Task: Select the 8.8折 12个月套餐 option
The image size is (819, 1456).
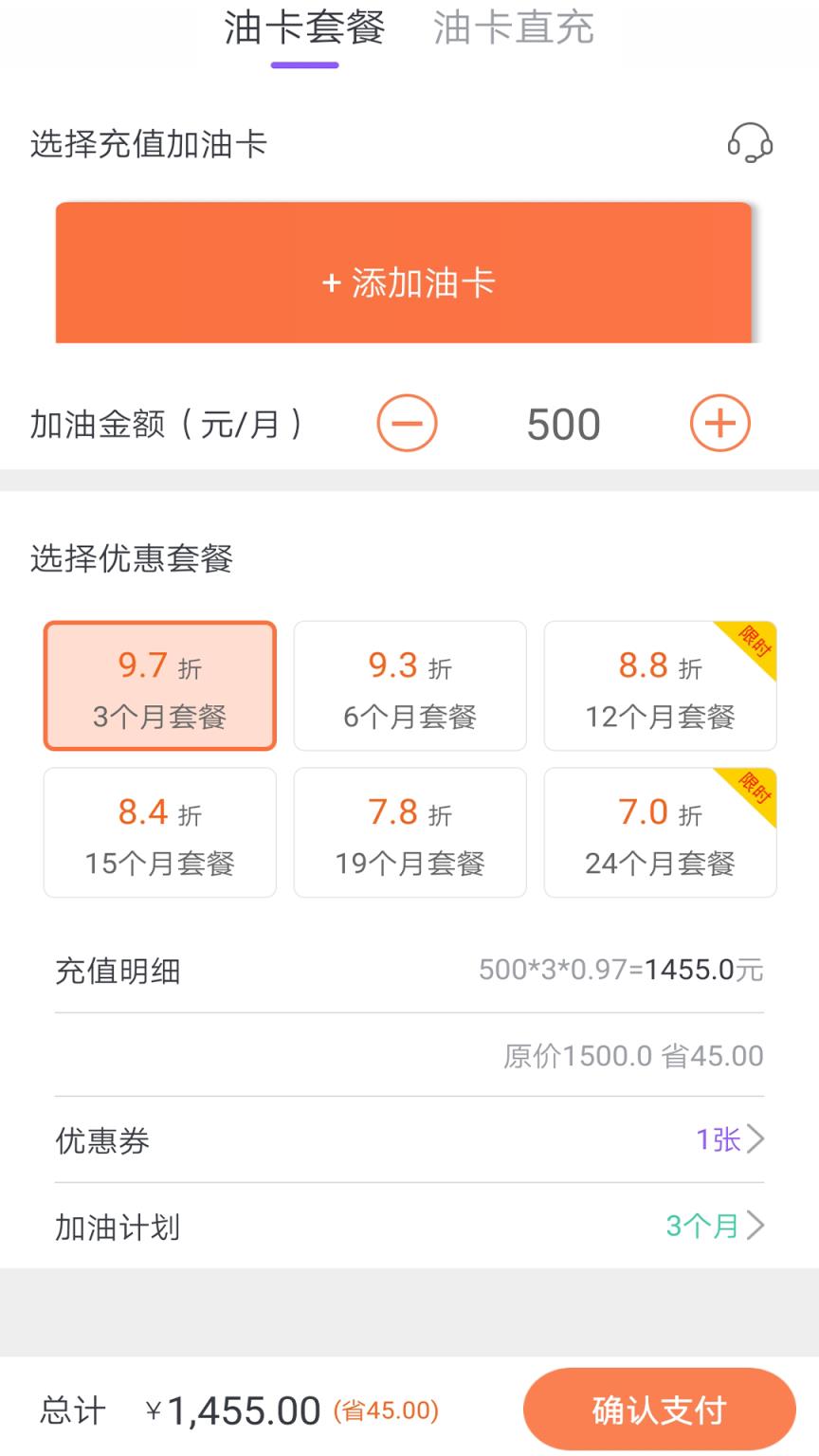Action: (x=660, y=684)
